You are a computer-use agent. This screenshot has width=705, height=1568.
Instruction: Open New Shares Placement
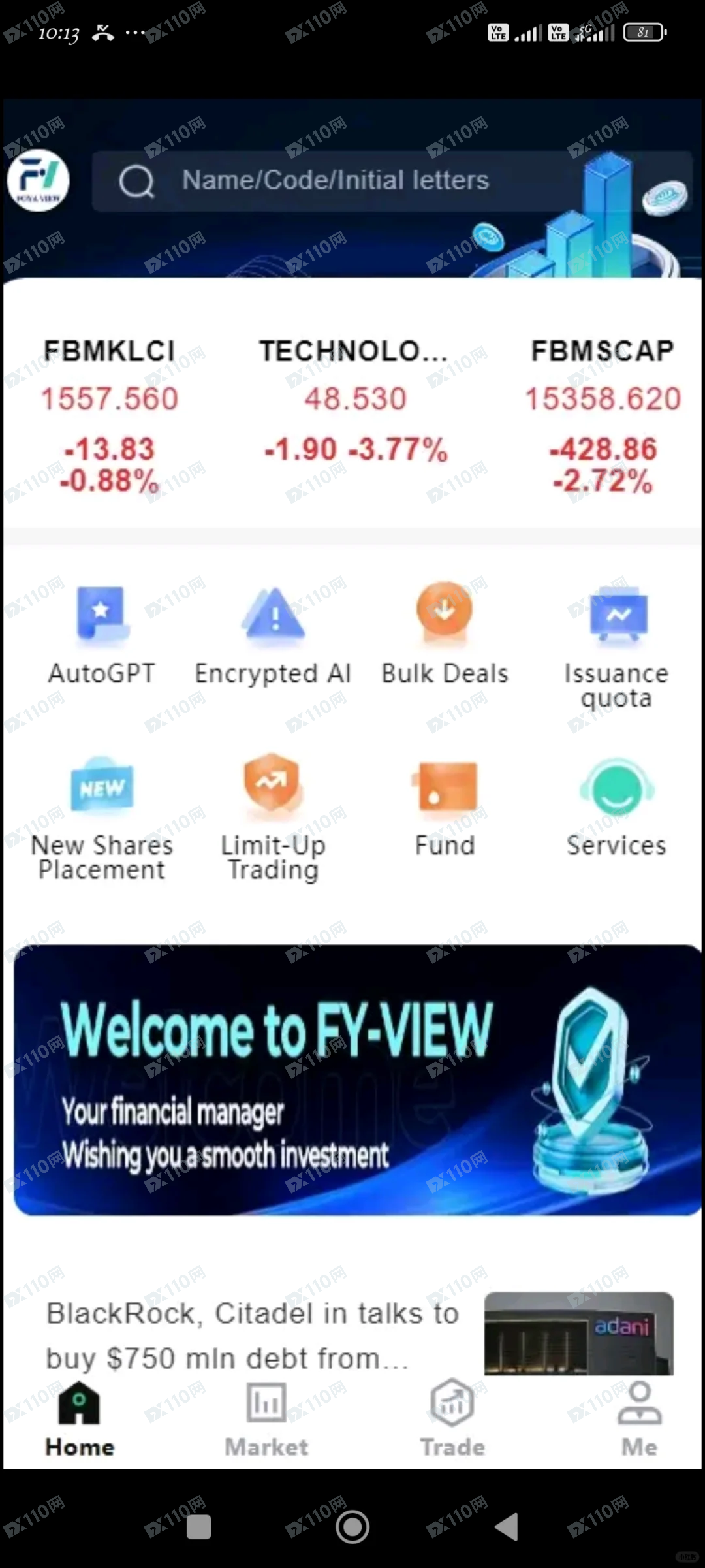tap(101, 816)
